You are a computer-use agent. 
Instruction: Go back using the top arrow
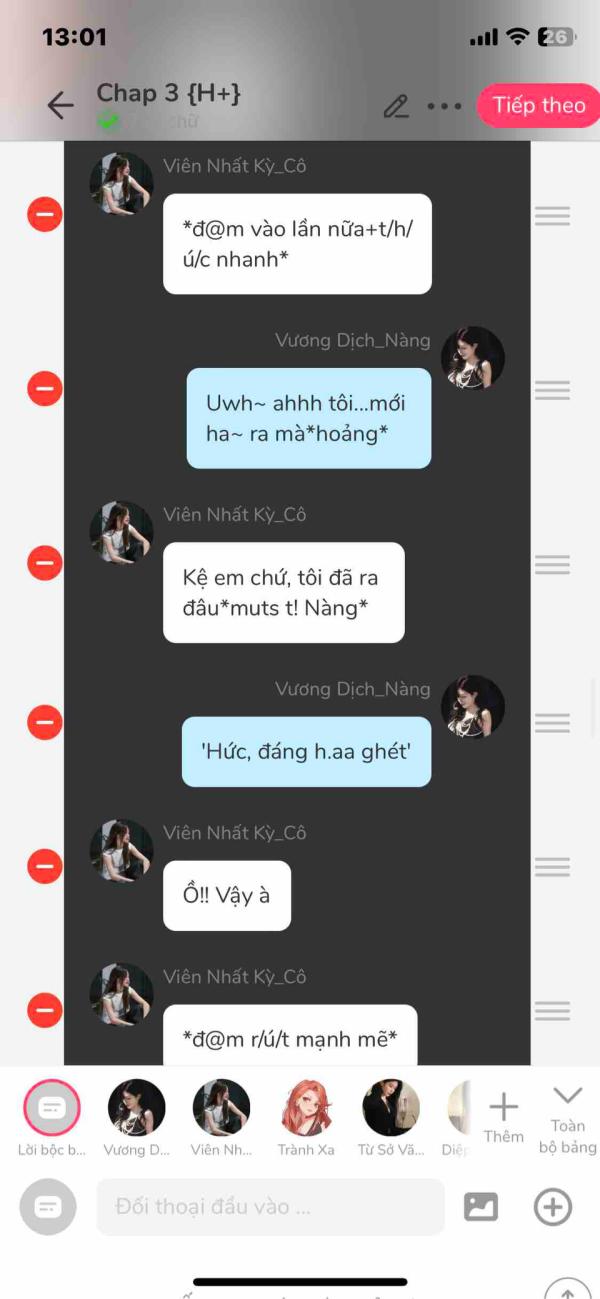click(61, 105)
